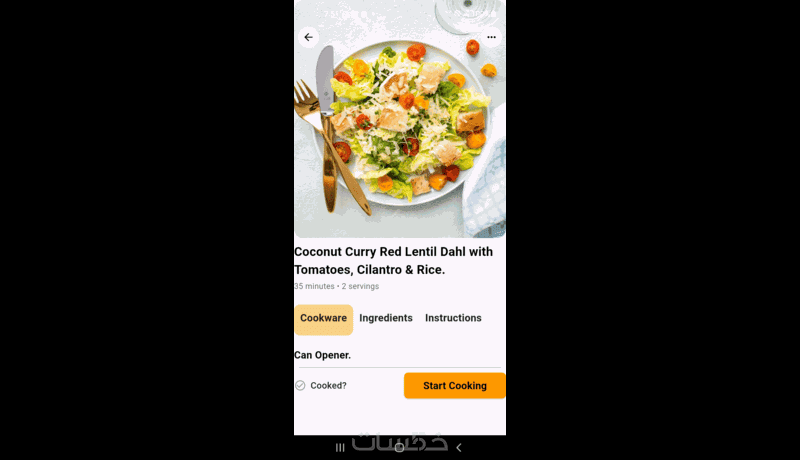Image resolution: width=800 pixels, height=460 pixels.
Task: Switch to the Instructions tab
Action: coord(453,318)
